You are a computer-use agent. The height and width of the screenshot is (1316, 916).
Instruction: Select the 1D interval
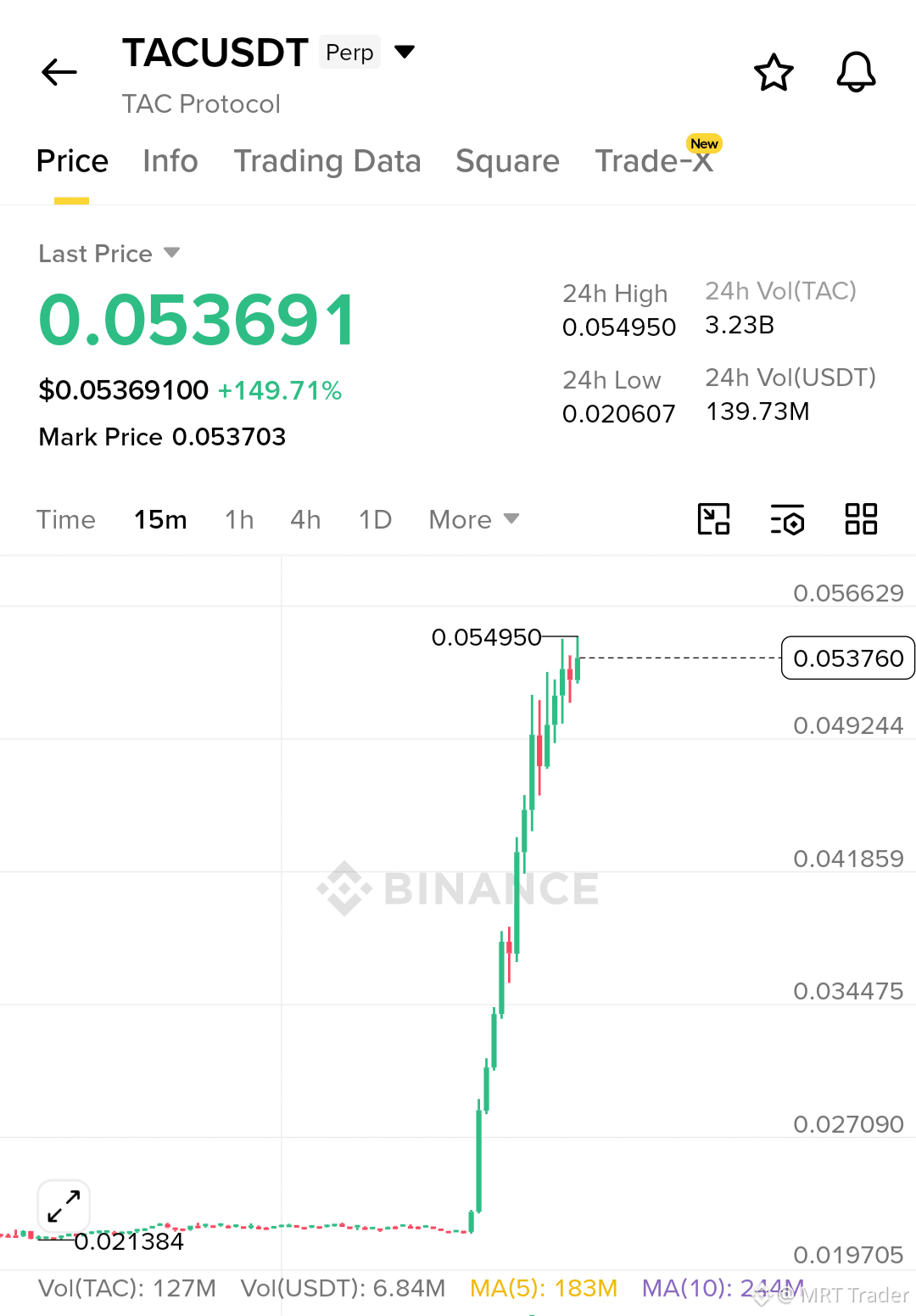(x=375, y=519)
